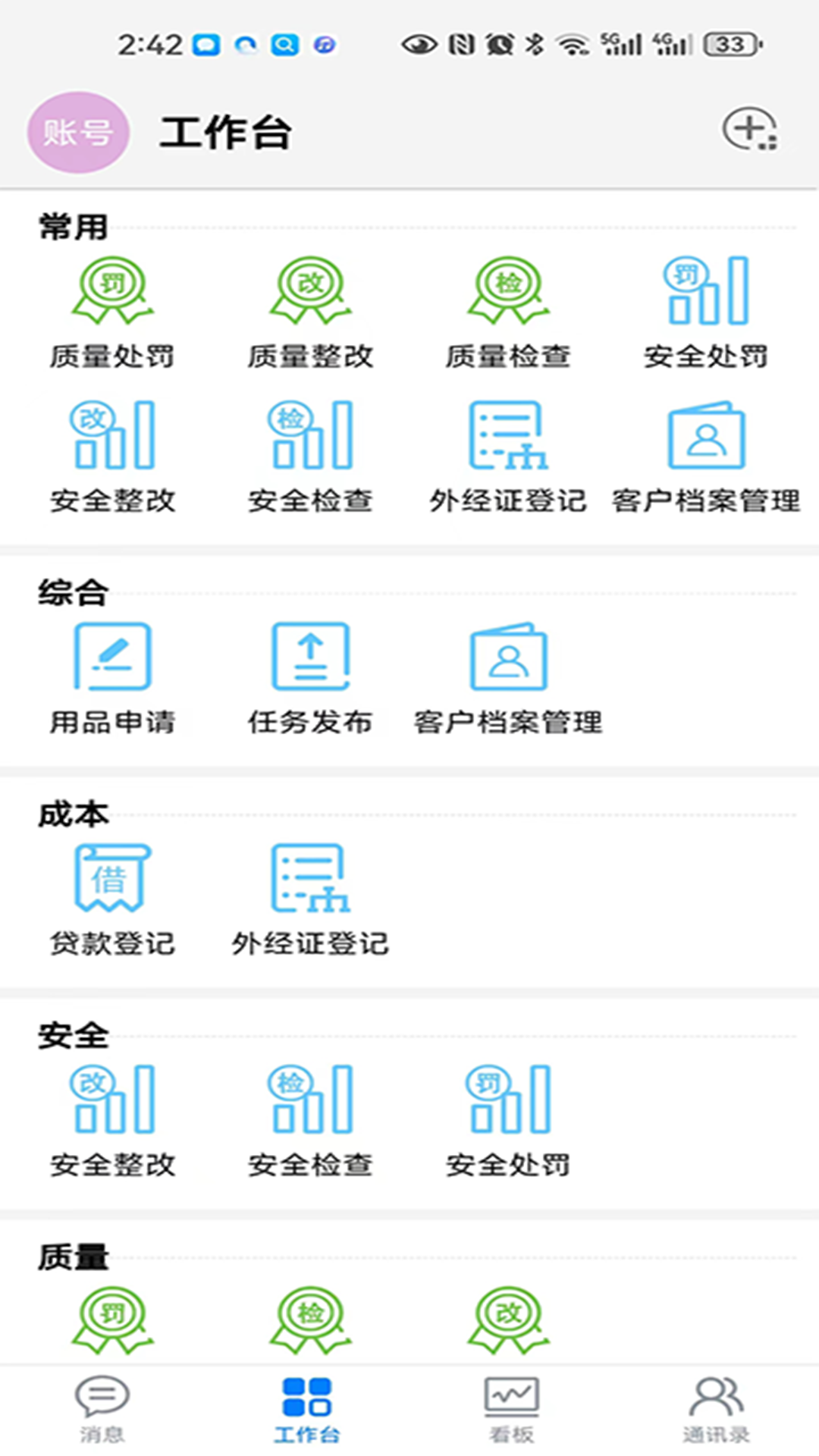The image size is (819, 1456).
Task: Tap the plus button in the top corner
Action: click(x=751, y=130)
